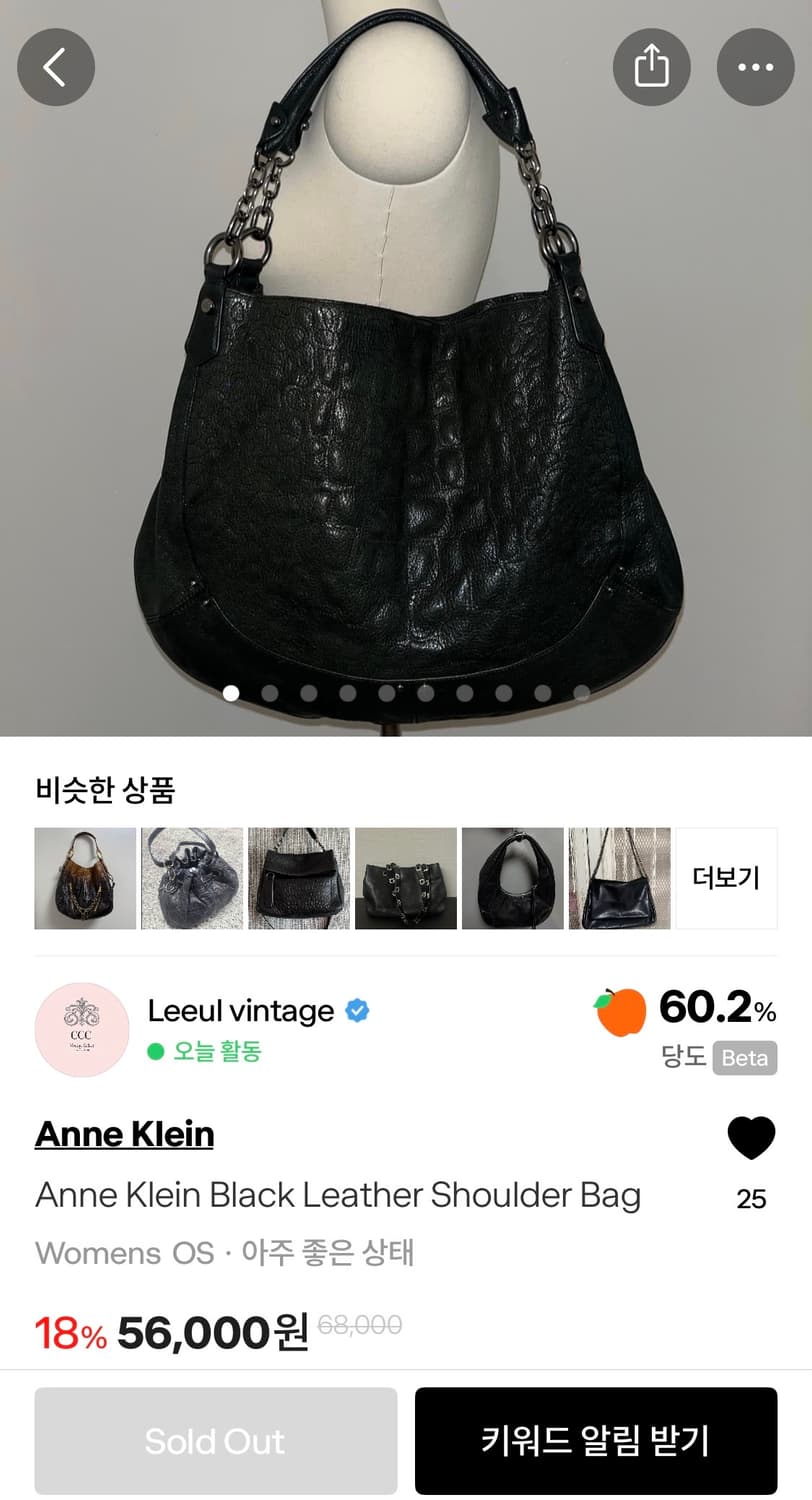Open the CCC seller avatar
The image size is (812, 1500).
click(82, 1028)
